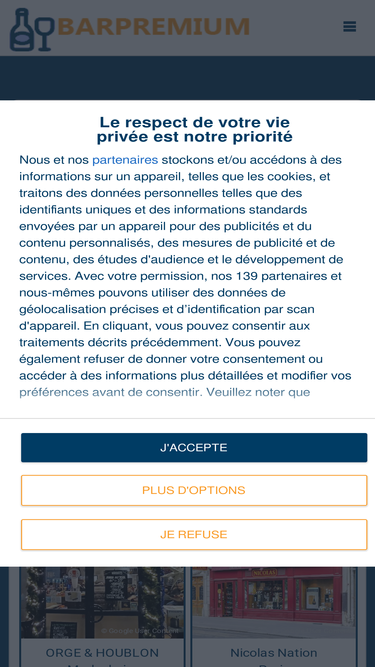Open the partenaires link
The width and height of the screenshot is (375, 667).
(x=125, y=160)
